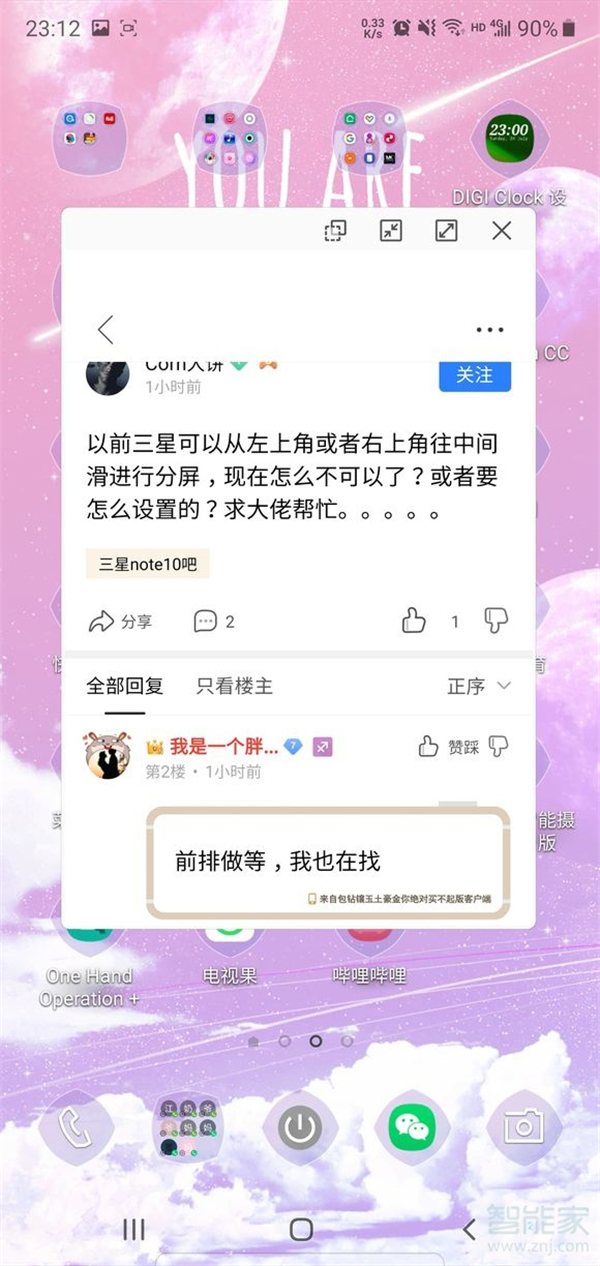Open the 三星note10吧 forum tag

point(147,565)
